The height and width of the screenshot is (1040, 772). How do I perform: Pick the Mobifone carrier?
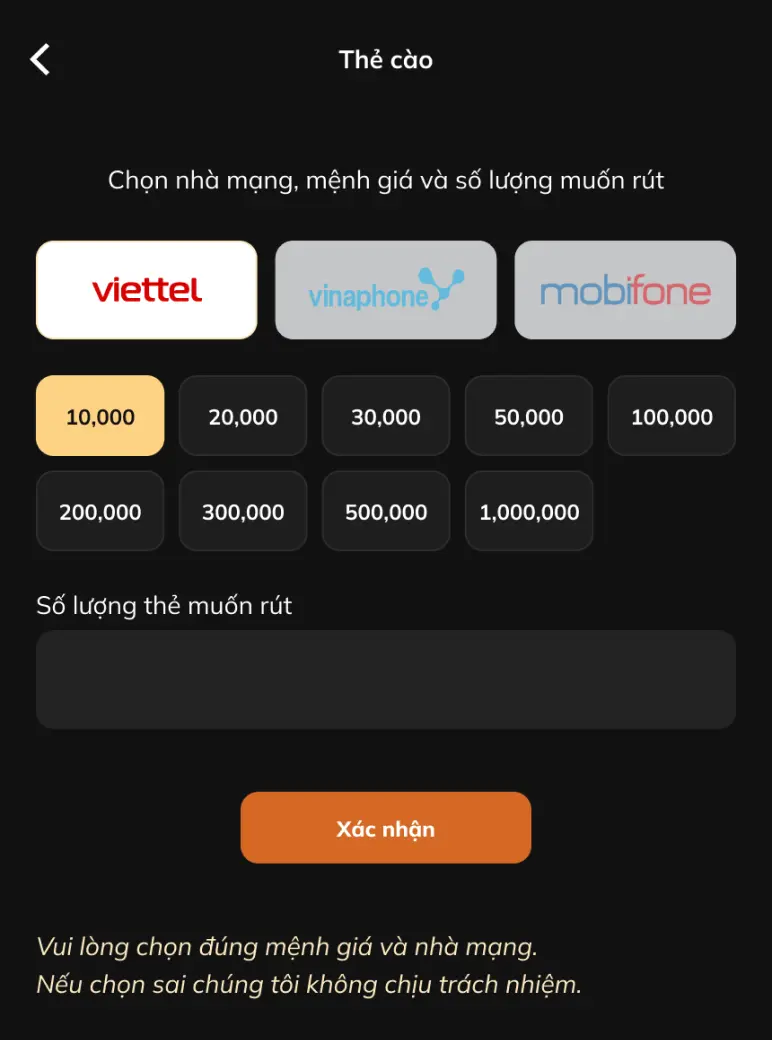tap(625, 290)
